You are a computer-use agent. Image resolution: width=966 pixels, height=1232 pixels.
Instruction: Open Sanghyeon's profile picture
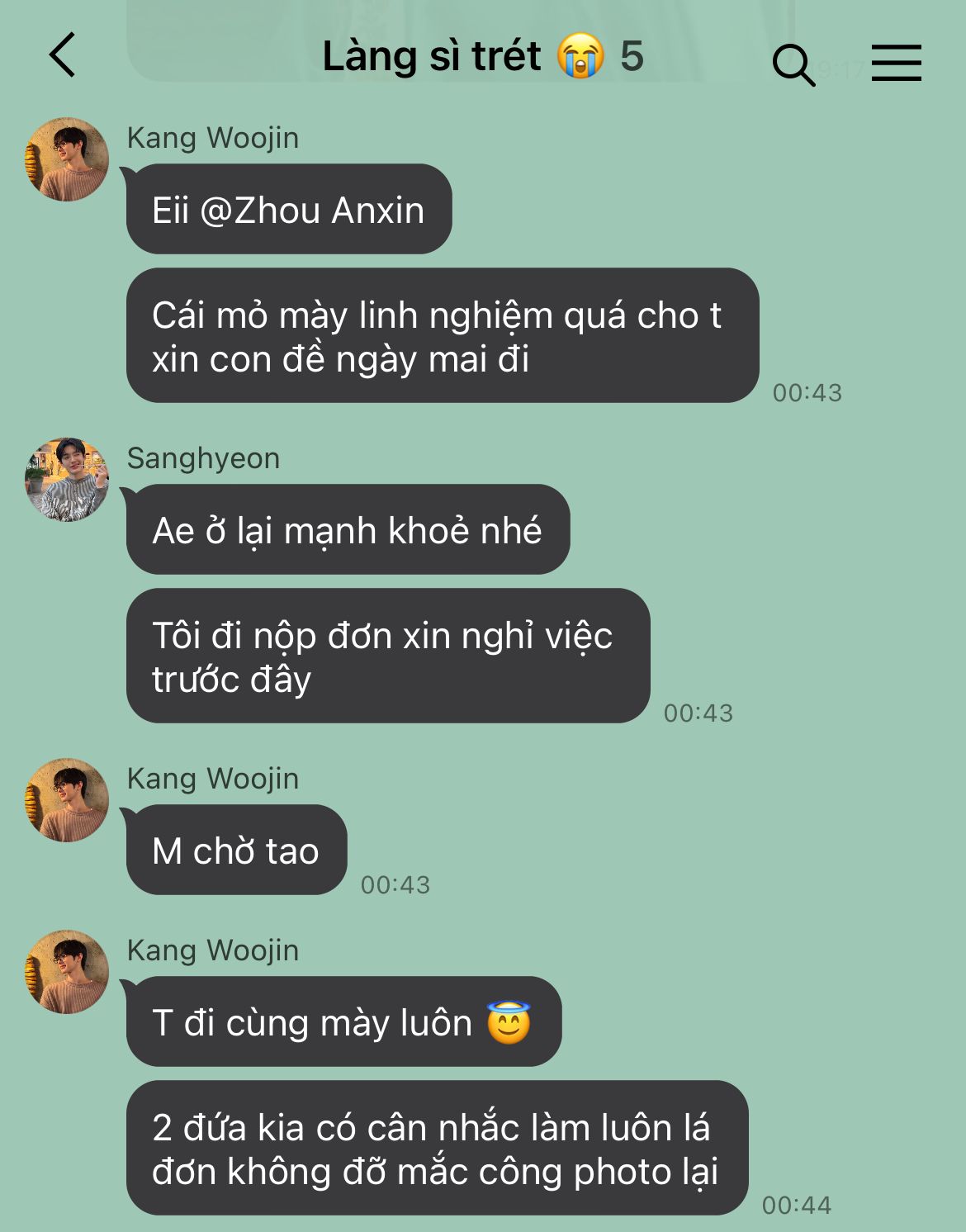click(x=67, y=480)
